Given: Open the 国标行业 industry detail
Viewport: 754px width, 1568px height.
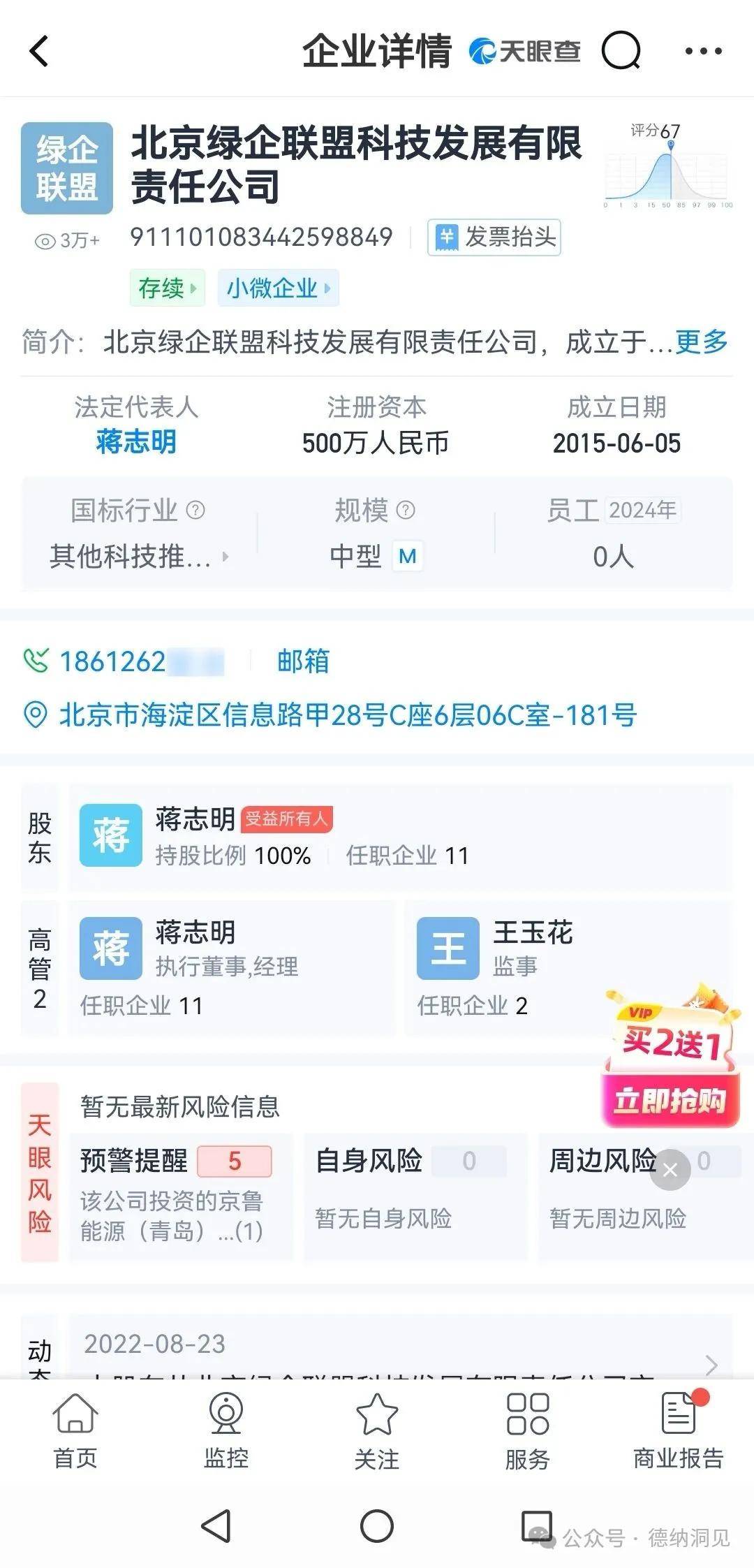Looking at the screenshot, I should [x=138, y=557].
